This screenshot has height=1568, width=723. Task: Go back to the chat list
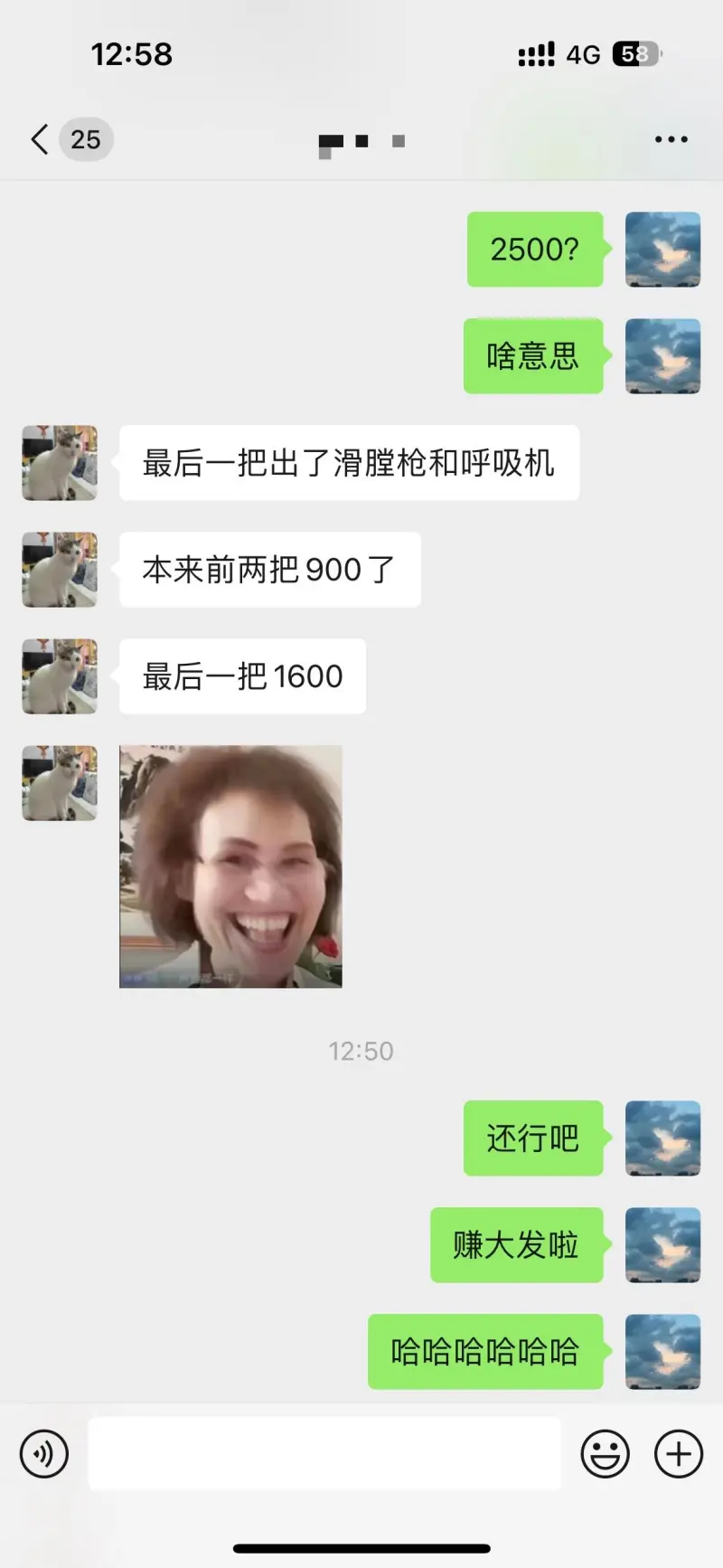(41, 140)
